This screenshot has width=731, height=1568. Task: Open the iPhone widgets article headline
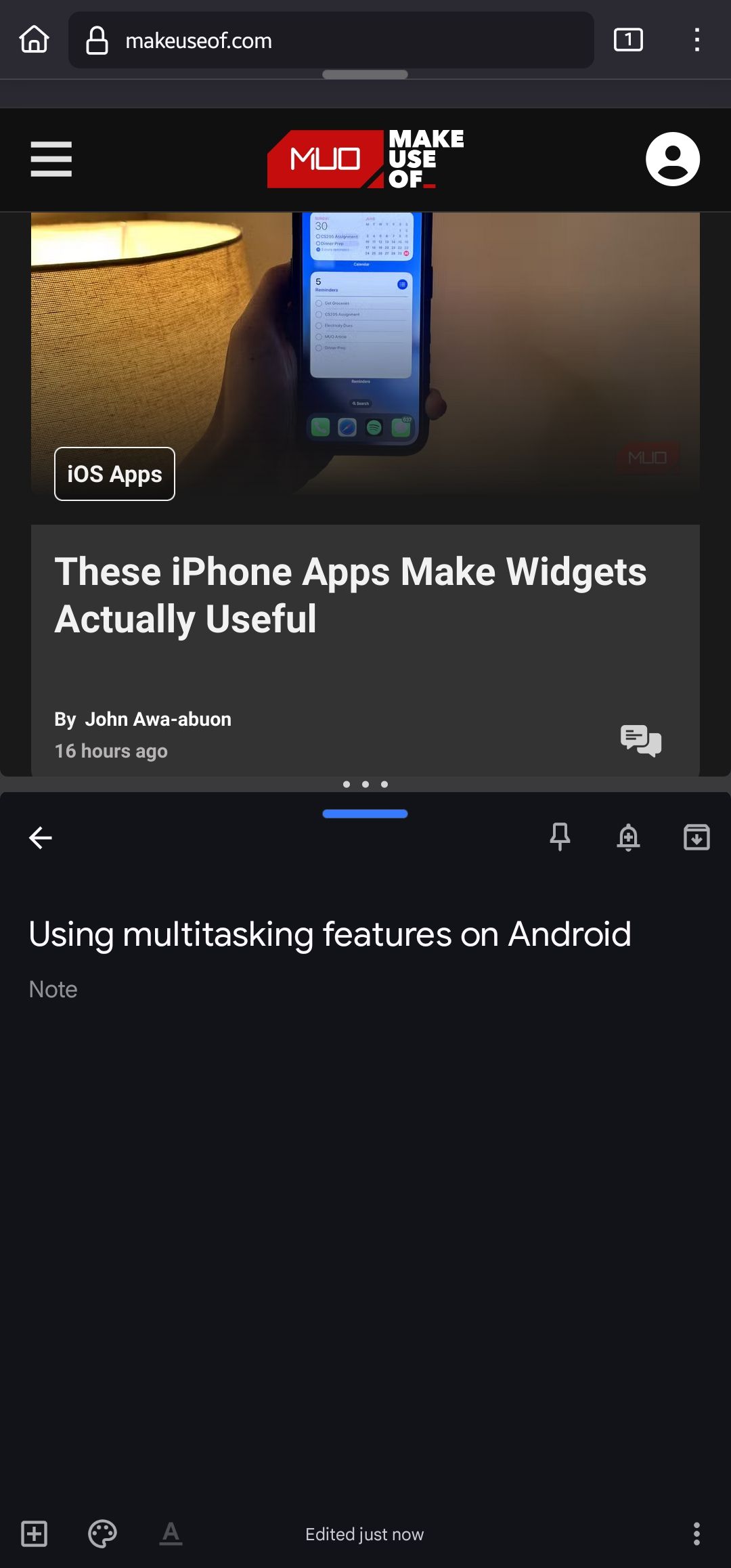(350, 595)
